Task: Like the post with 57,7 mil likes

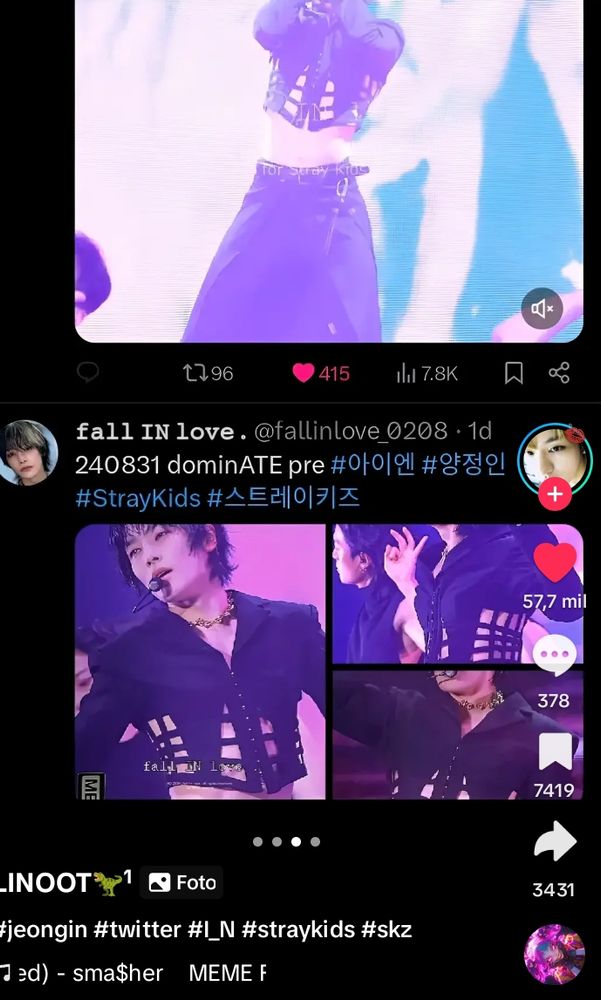Action: 555,564
